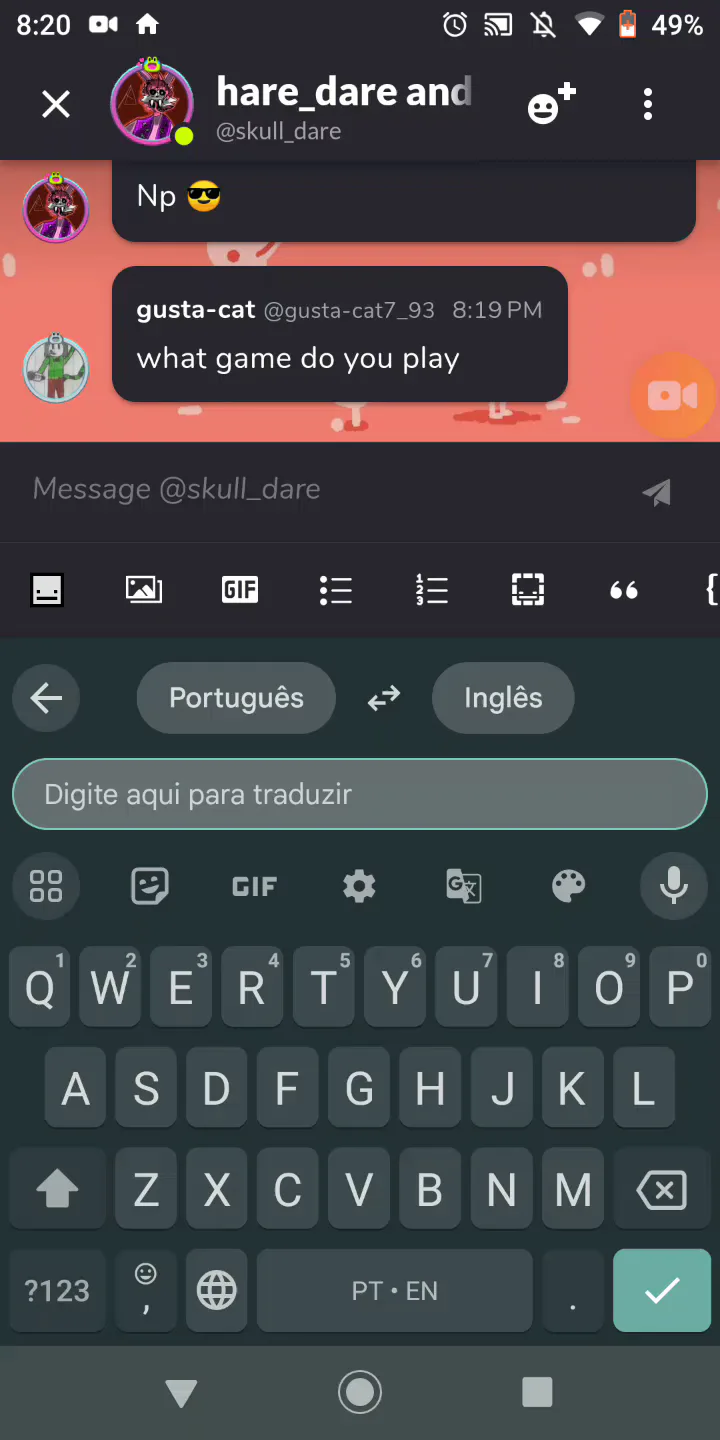Start voice input with the microphone
720x1440 pixels.
point(674,886)
